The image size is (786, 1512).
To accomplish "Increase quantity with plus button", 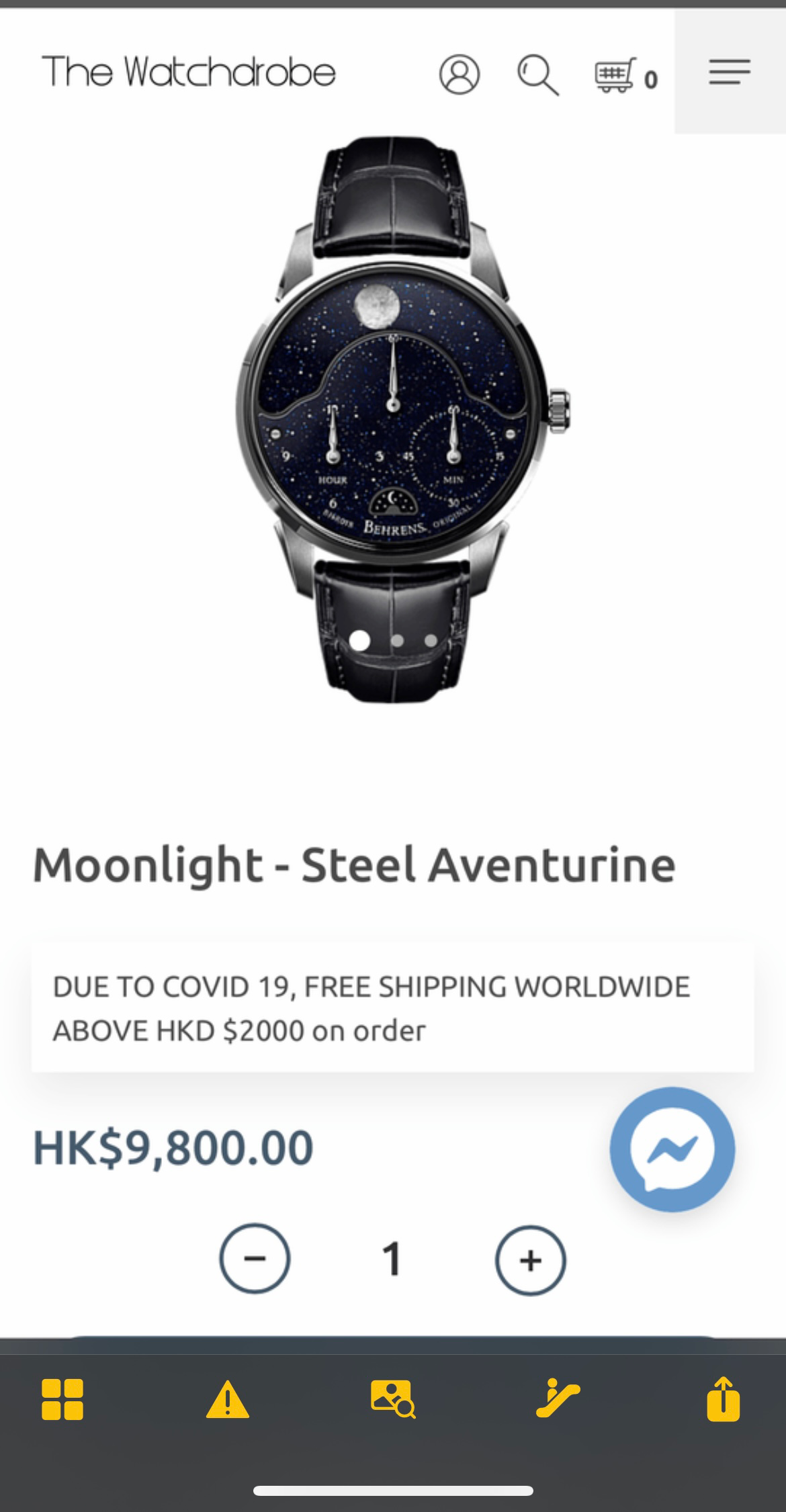I will (x=531, y=1260).
